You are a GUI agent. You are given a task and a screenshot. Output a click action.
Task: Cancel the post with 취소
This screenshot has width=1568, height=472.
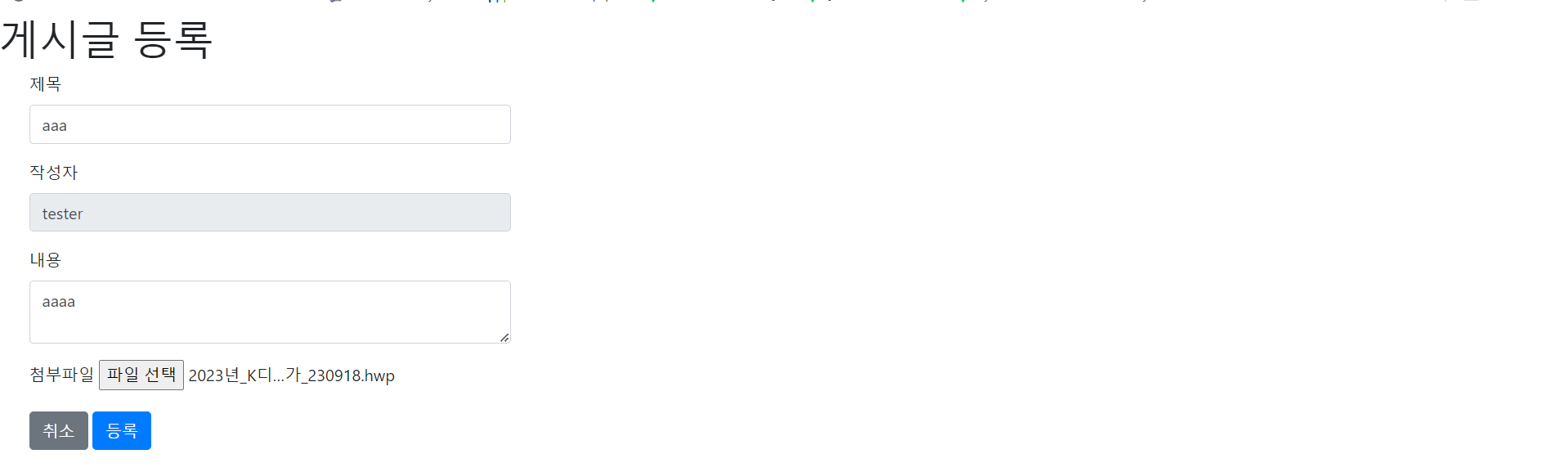(x=59, y=430)
